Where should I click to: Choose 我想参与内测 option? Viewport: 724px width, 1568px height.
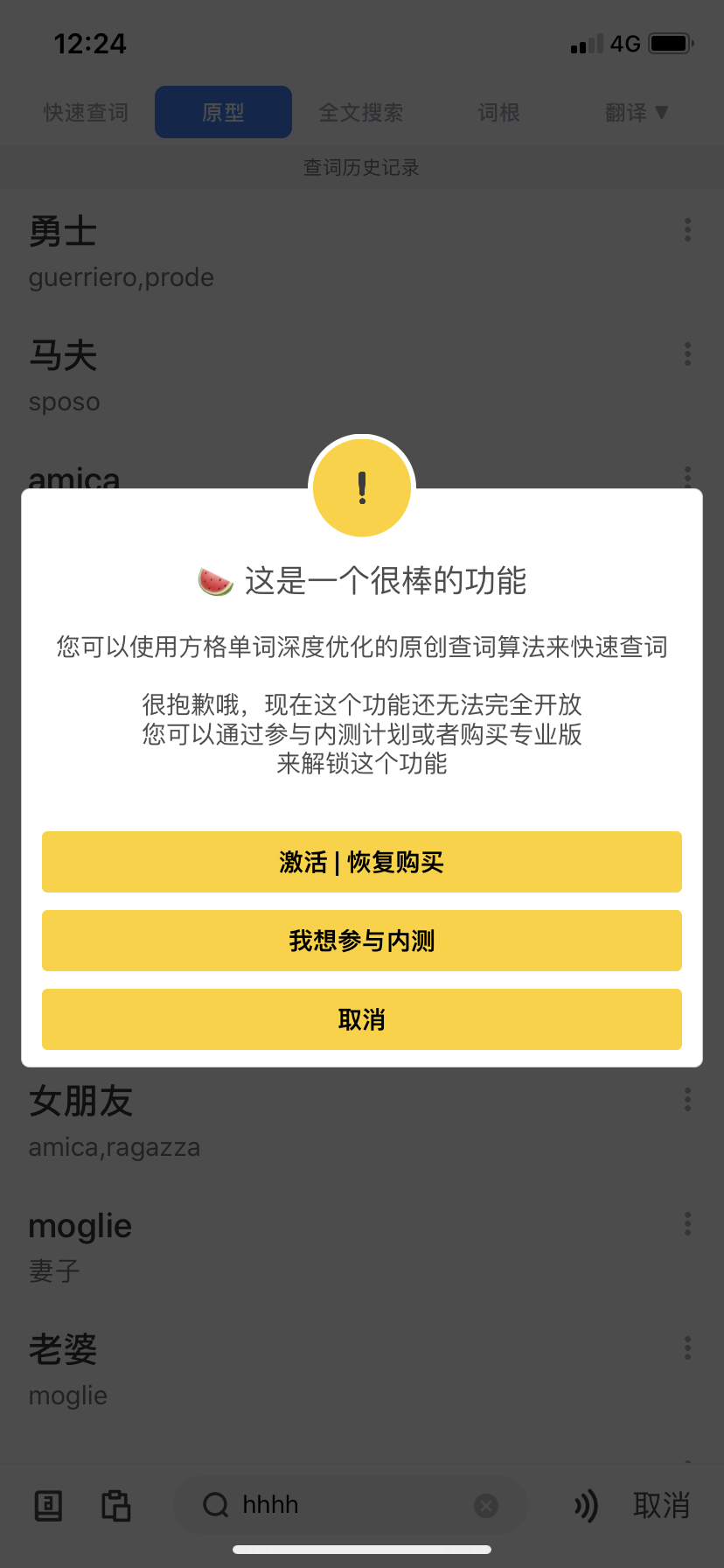(362, 941)
